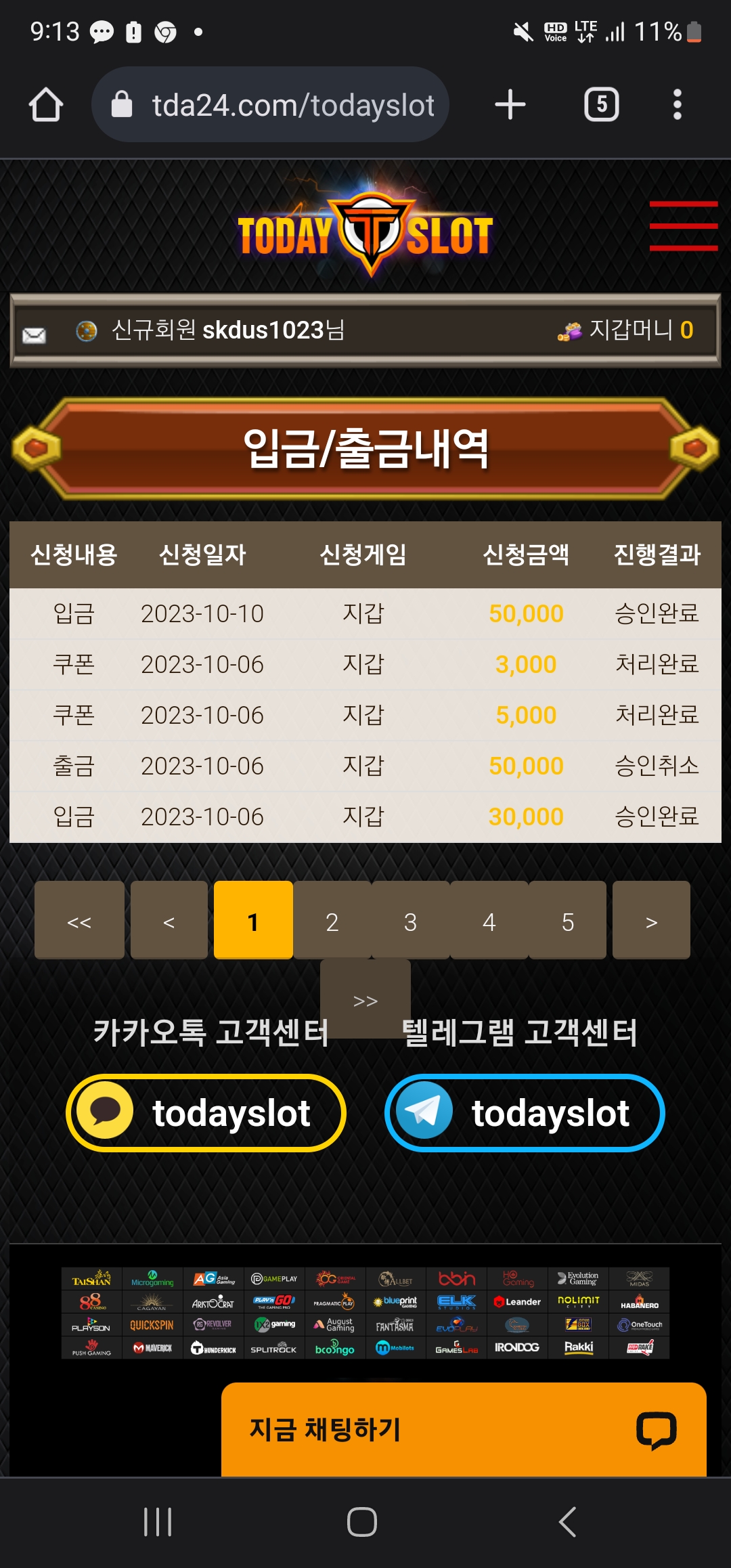Open the browser home page

click(x=46, y=105)
